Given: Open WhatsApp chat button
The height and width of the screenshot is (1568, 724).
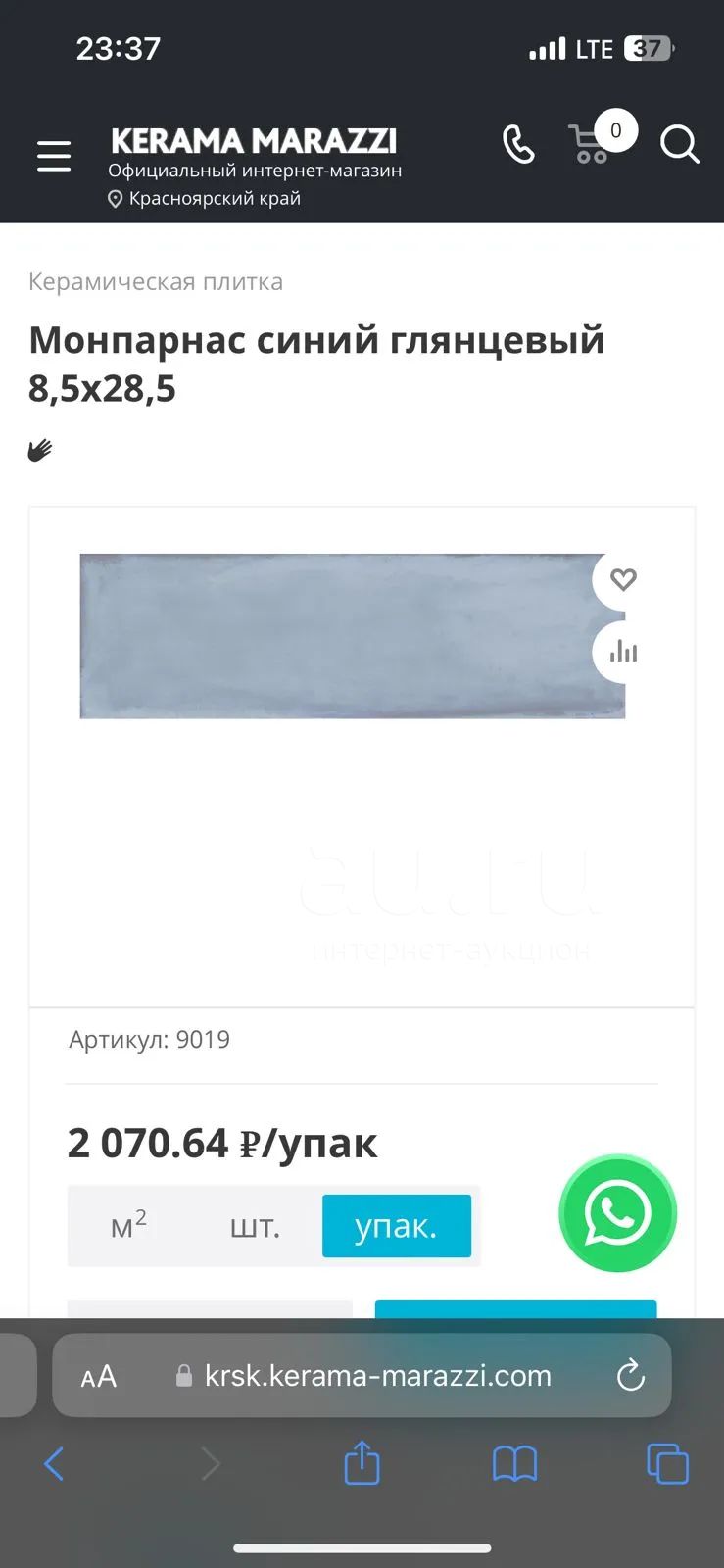Looking at the screenshot, I should tap(617, 1213).
